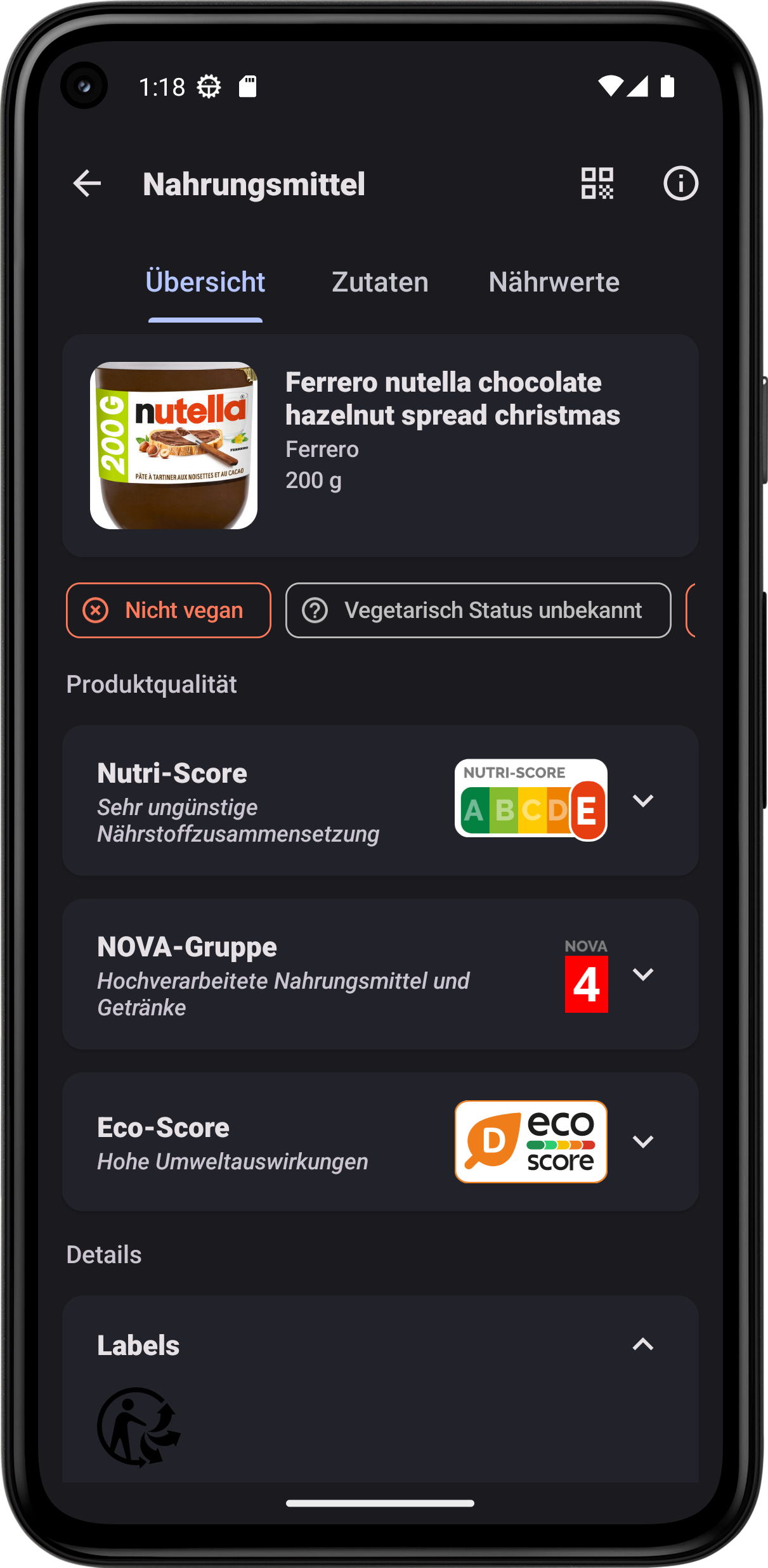Go back using the arrow icon

(87, 184)
